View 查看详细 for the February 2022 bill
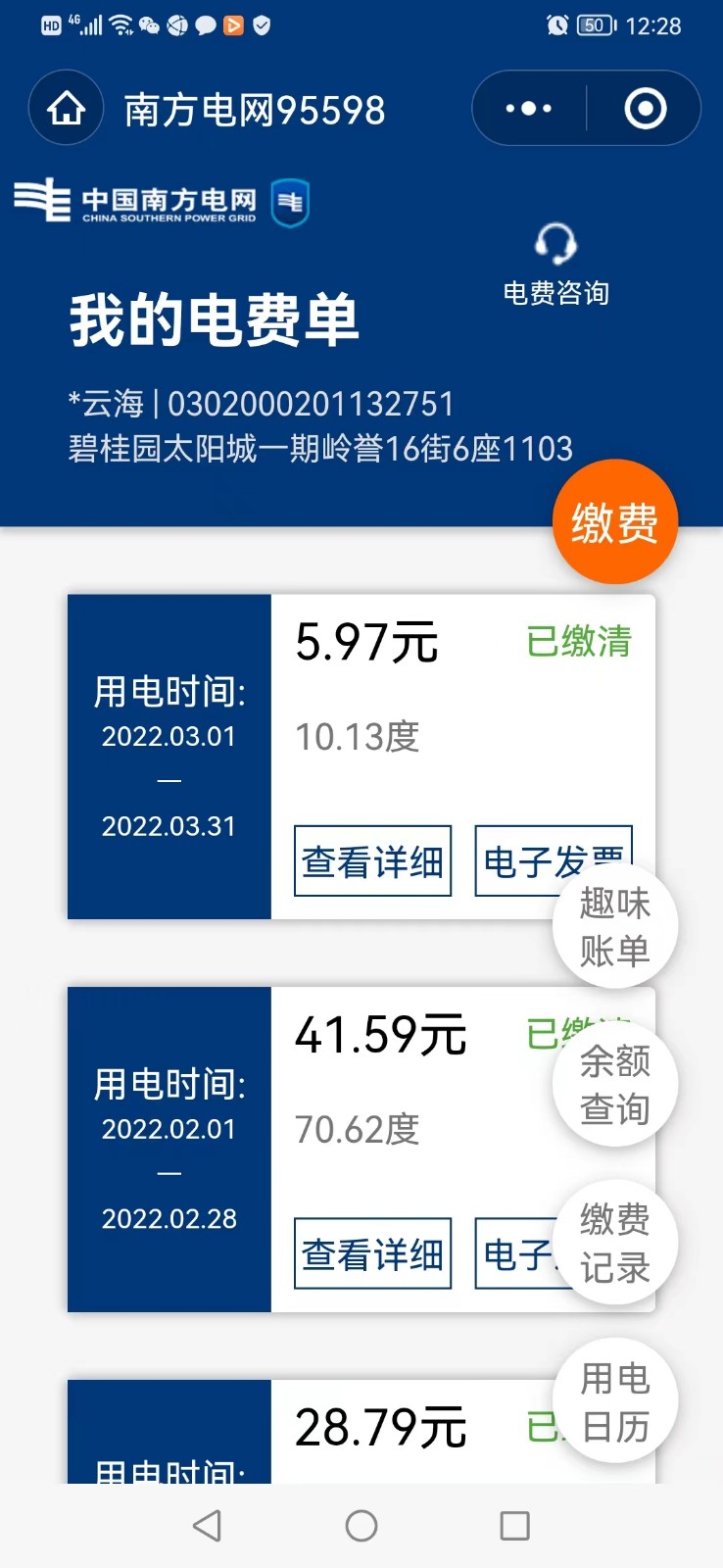 tap(372, 1253)
